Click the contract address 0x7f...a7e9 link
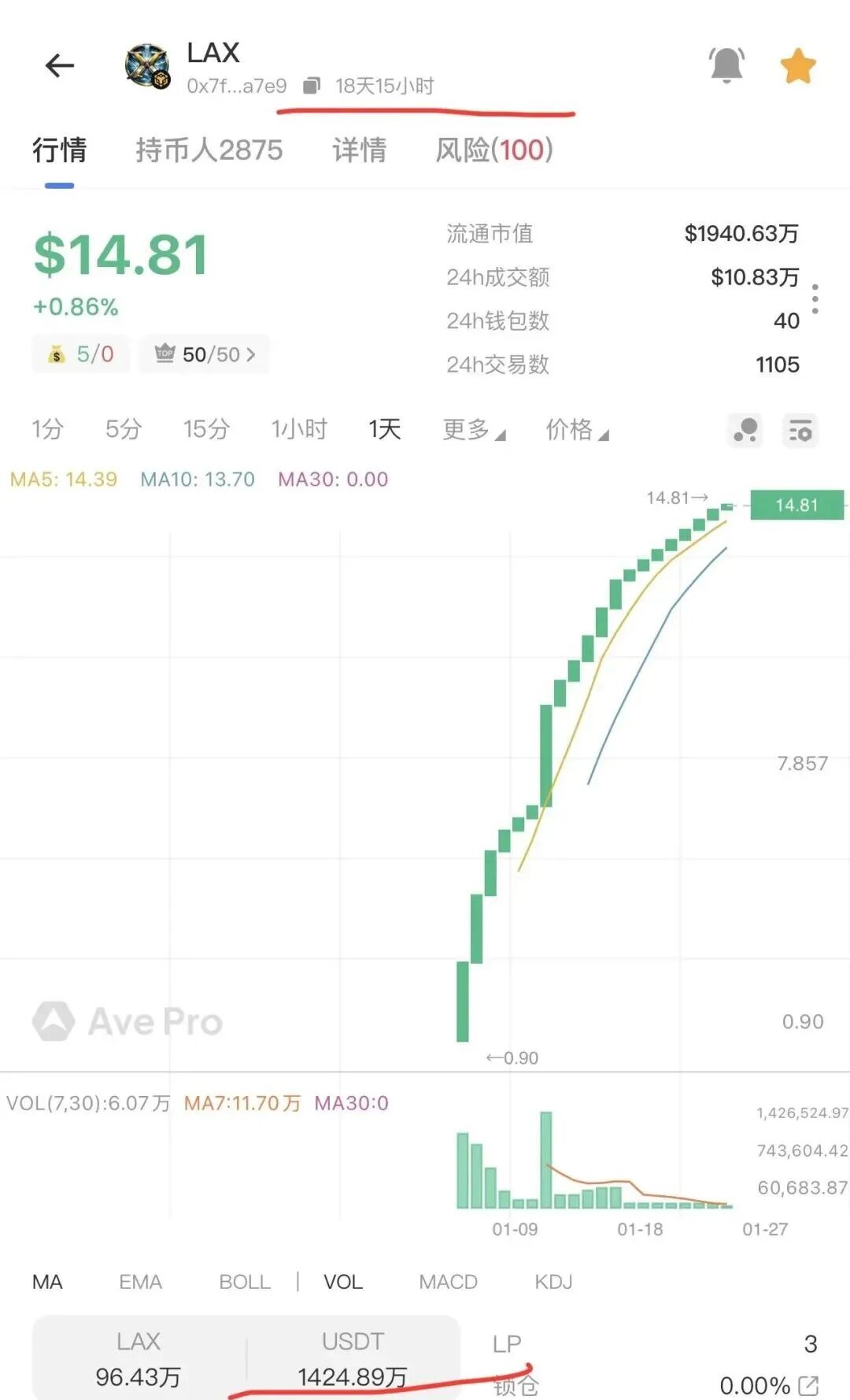850x1400 pixels. click(x=236, y=85)
